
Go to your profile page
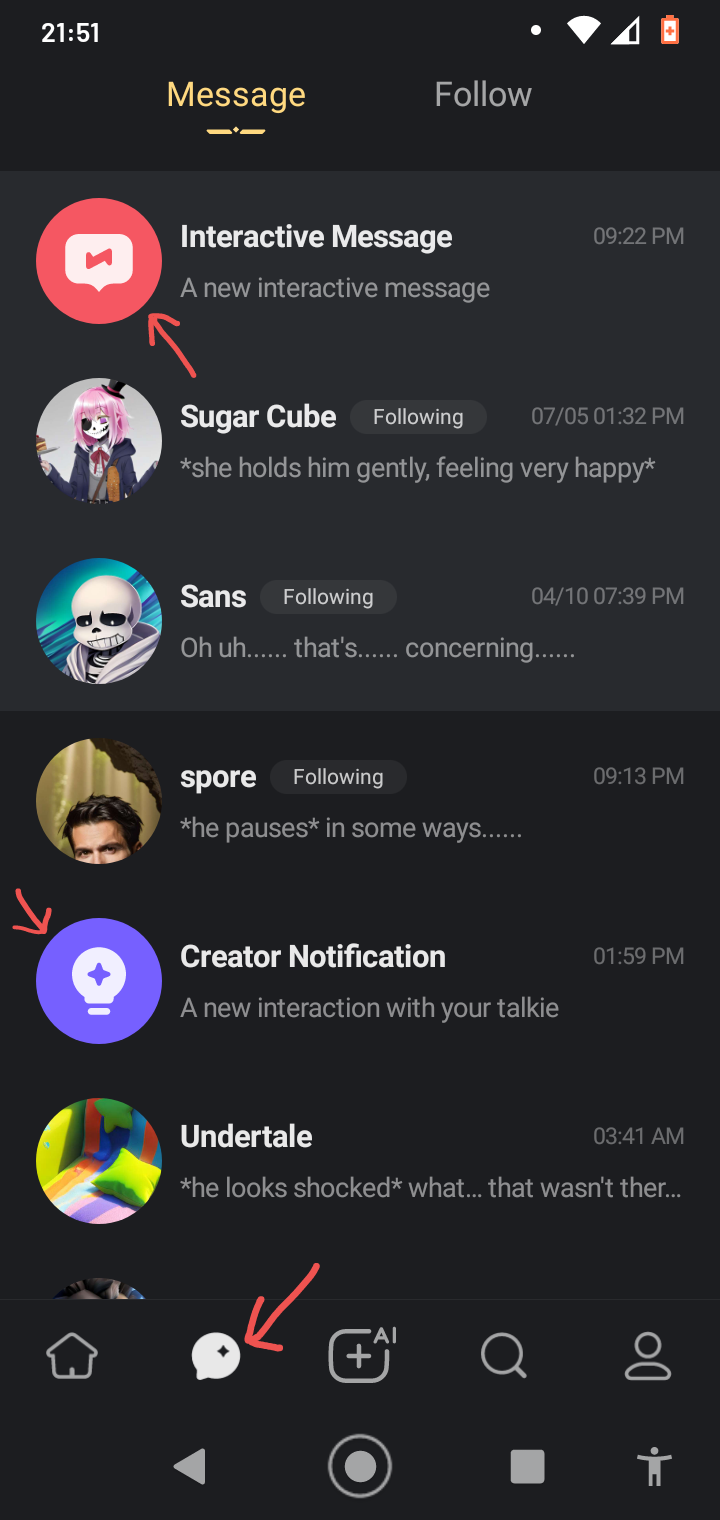pyautogui.click(x=647, y=1357)
